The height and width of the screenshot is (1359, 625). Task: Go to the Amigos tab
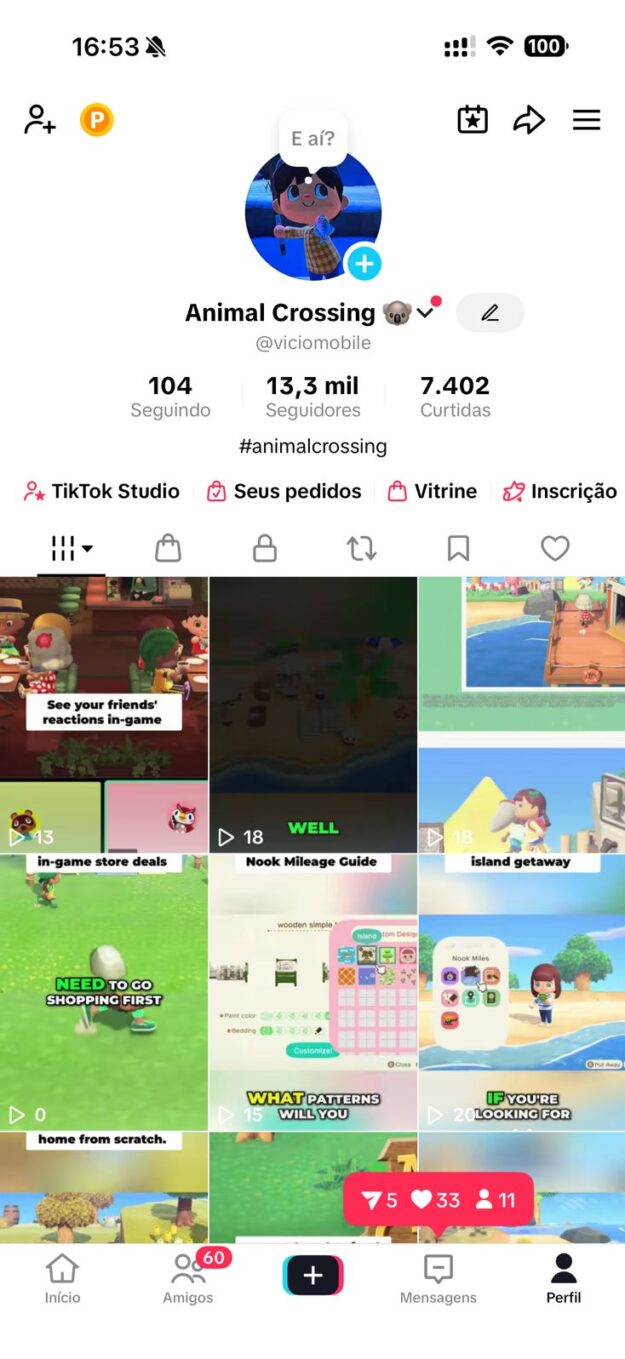point(188,1278)
